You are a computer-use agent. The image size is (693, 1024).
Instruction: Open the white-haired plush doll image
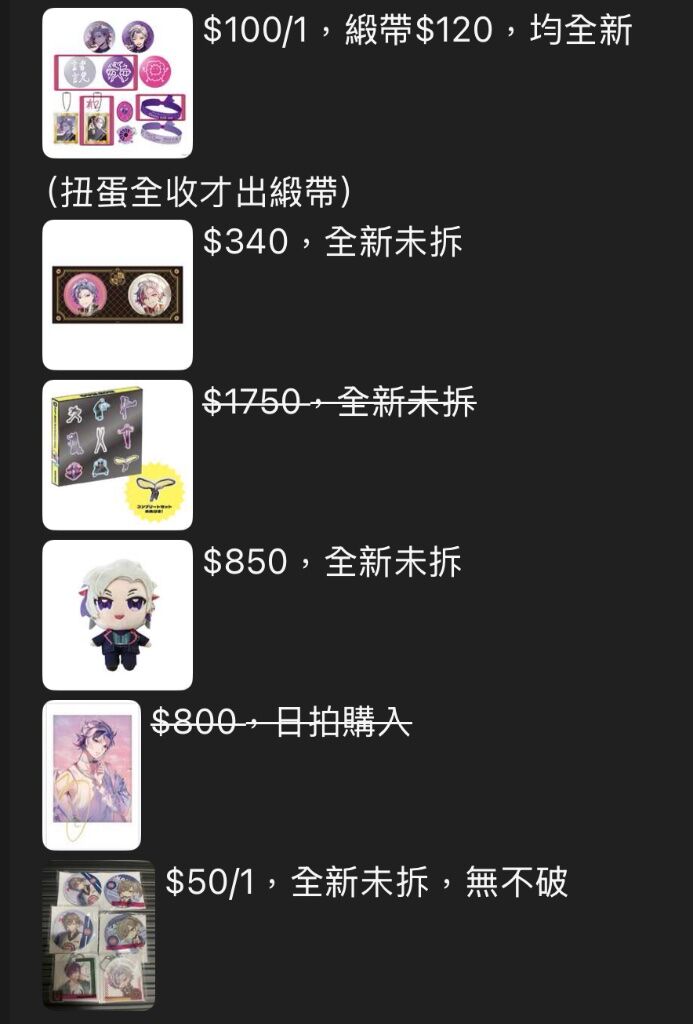117,615
